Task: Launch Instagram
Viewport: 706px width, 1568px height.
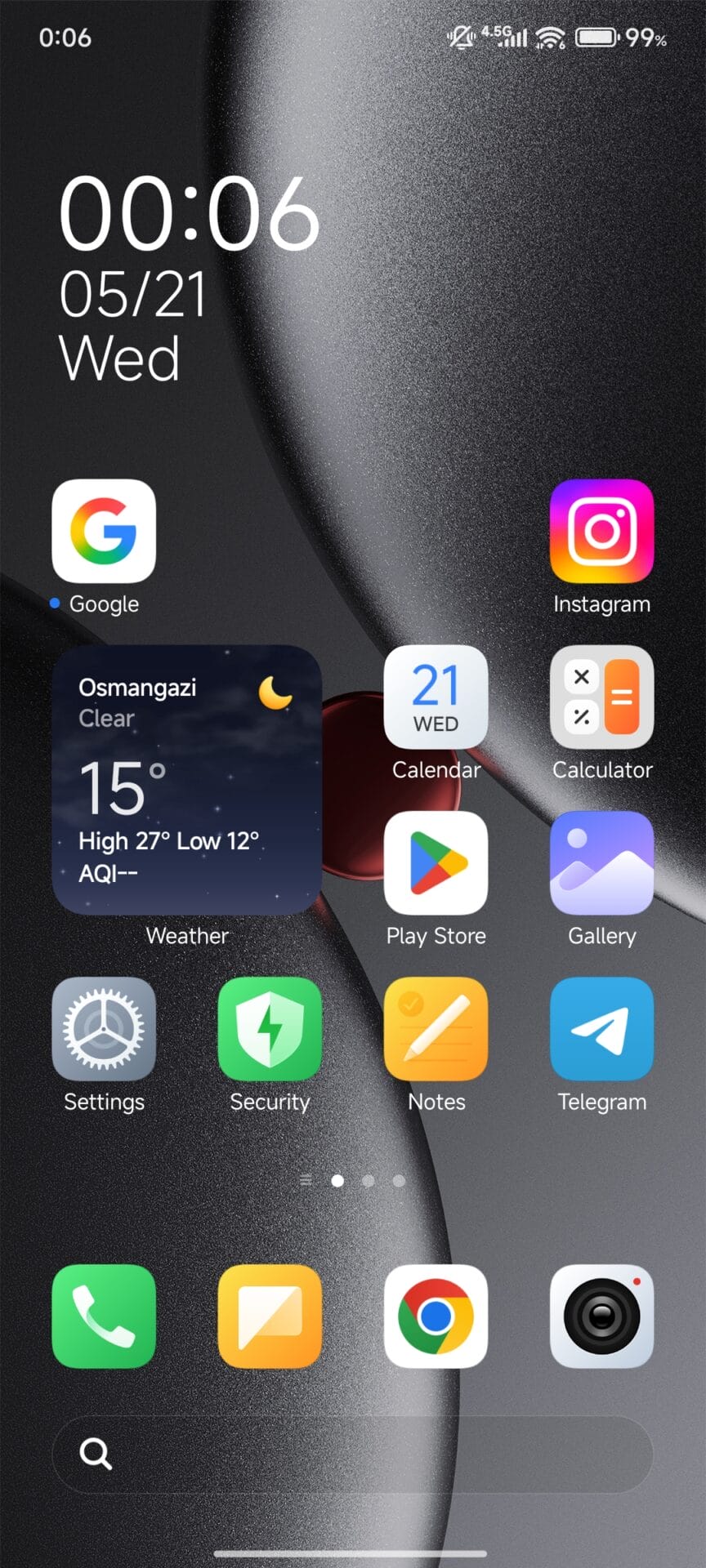Action: 601,531
